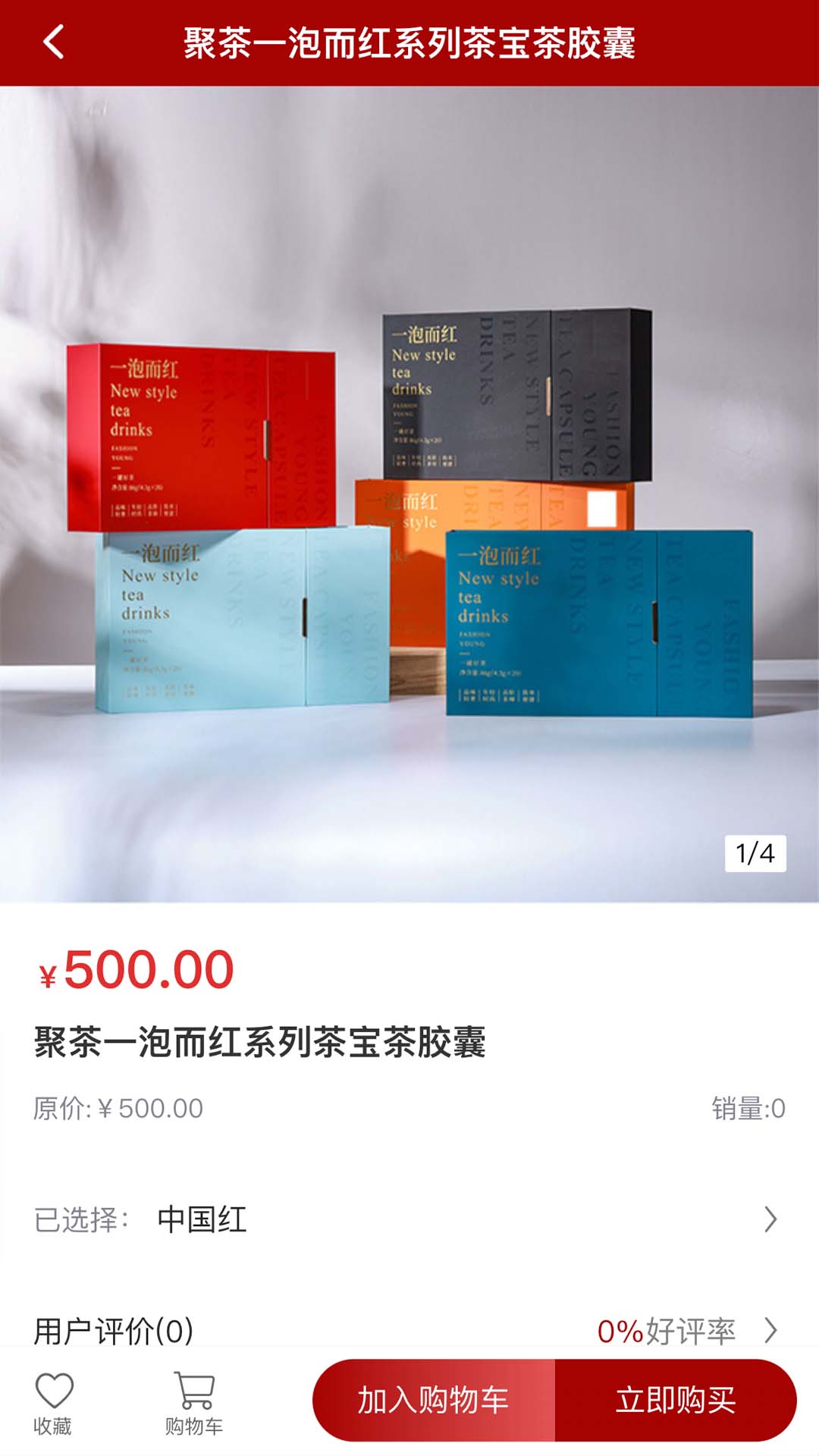This screenshot has width=819, height=1456.
Task: Open user reviews 用户评价
Action: point(409,1330)
